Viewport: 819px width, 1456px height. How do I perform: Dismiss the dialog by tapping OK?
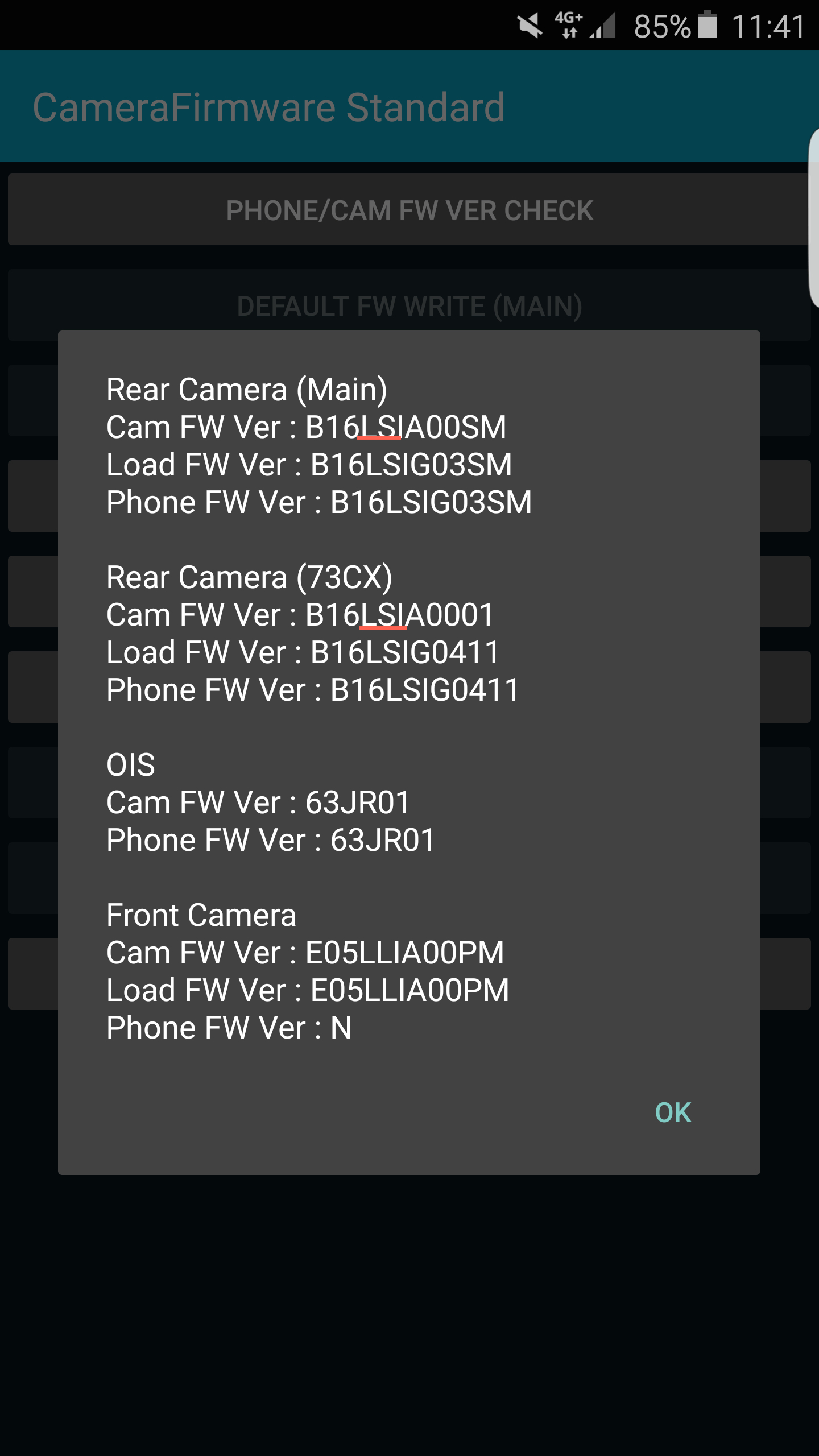point(673,1113)
